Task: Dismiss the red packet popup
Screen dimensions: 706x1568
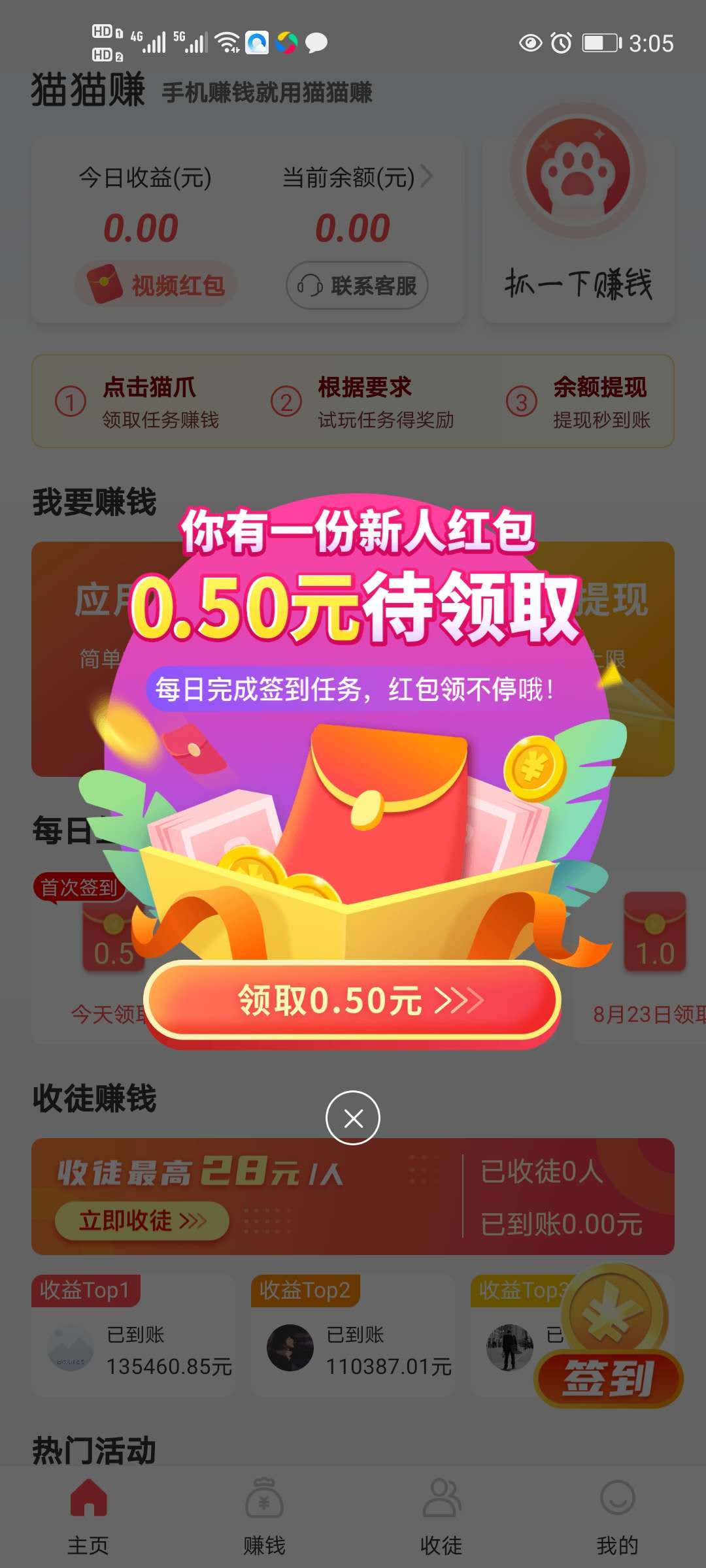Action: (353, 1118)
